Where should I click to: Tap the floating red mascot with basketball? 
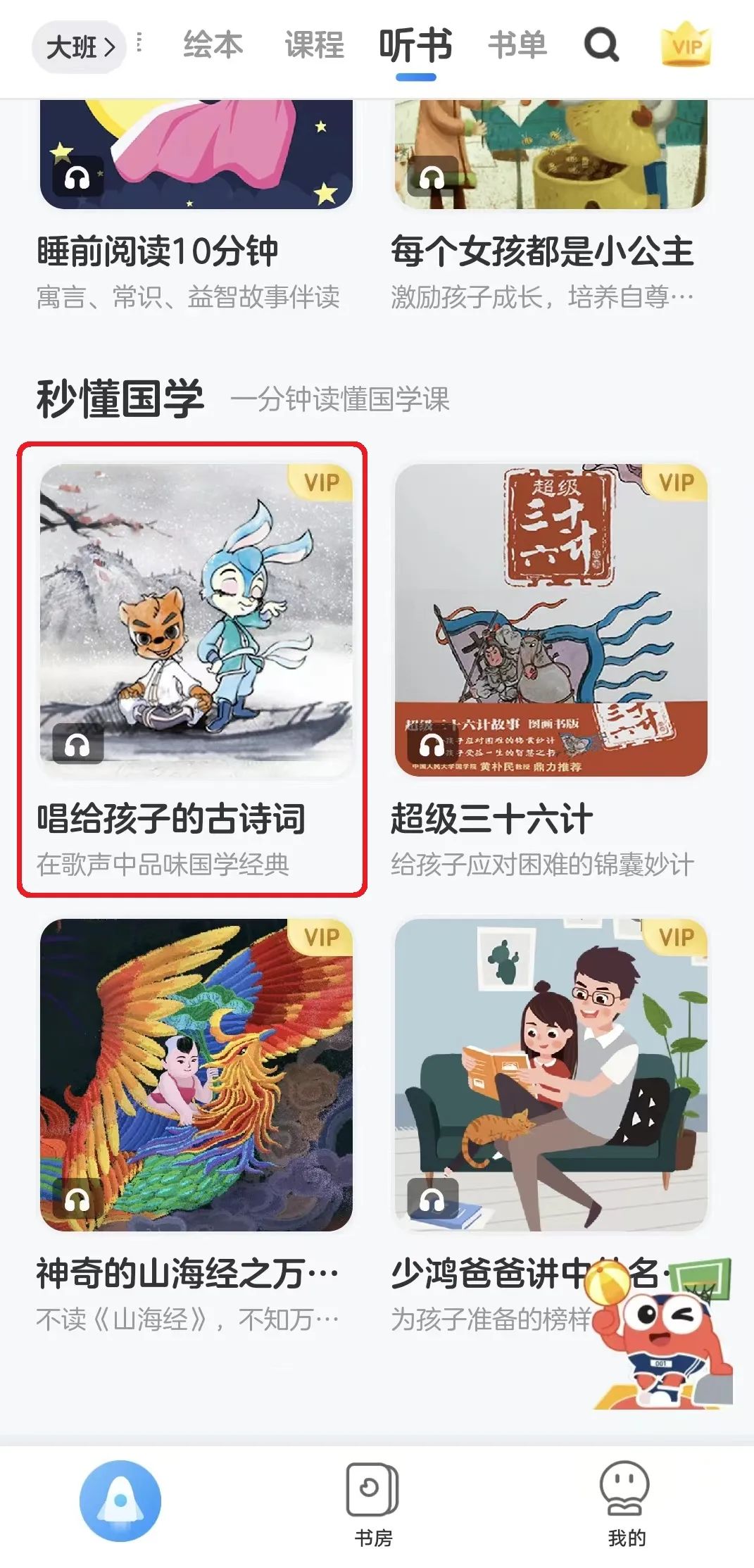[662, 1333]
